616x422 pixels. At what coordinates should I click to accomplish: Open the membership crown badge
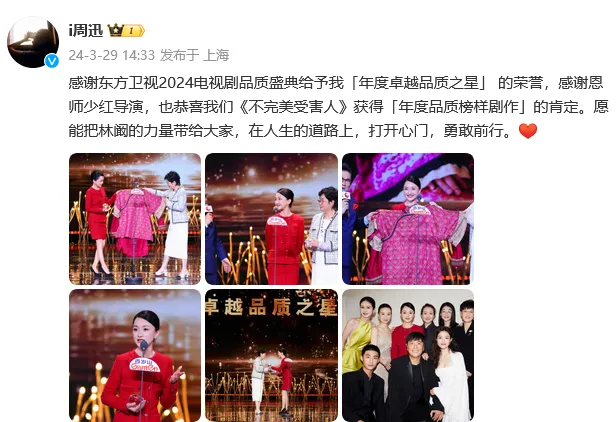(127, 30)
